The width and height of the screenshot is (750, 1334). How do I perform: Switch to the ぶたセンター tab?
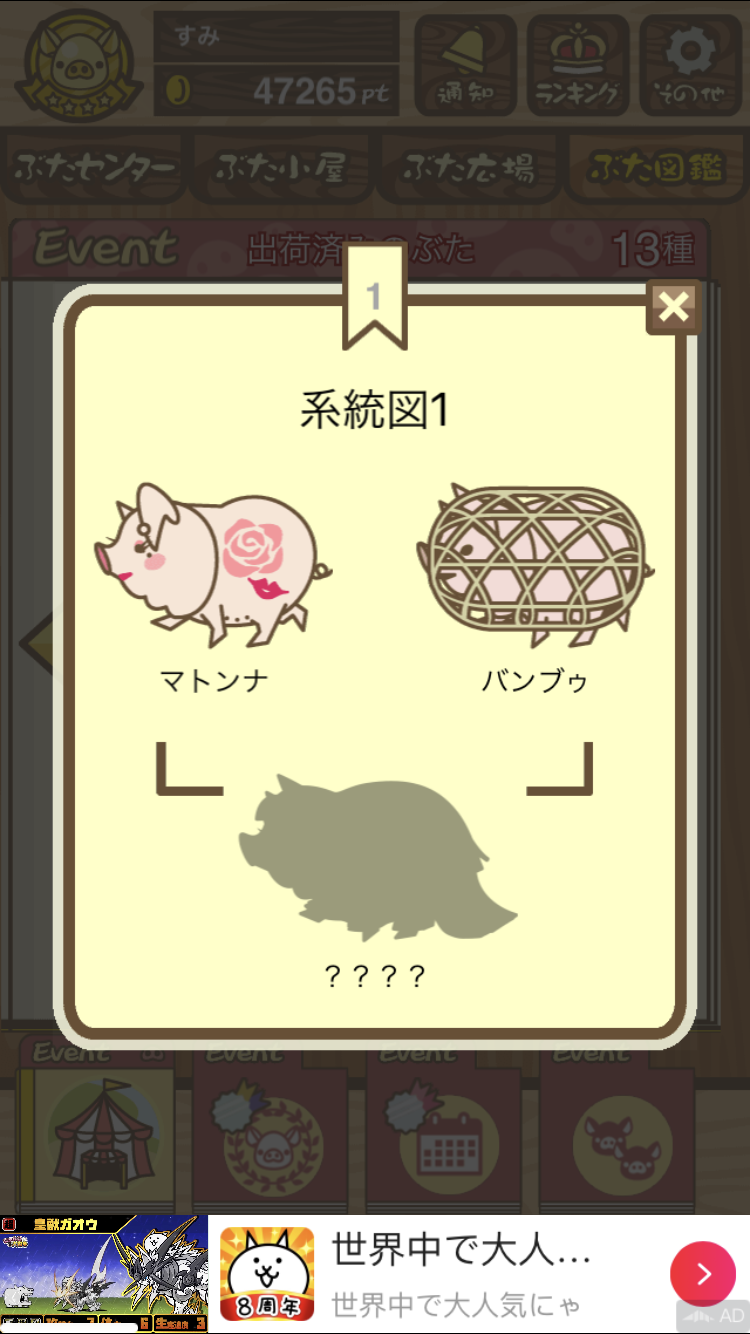(96, 168)
